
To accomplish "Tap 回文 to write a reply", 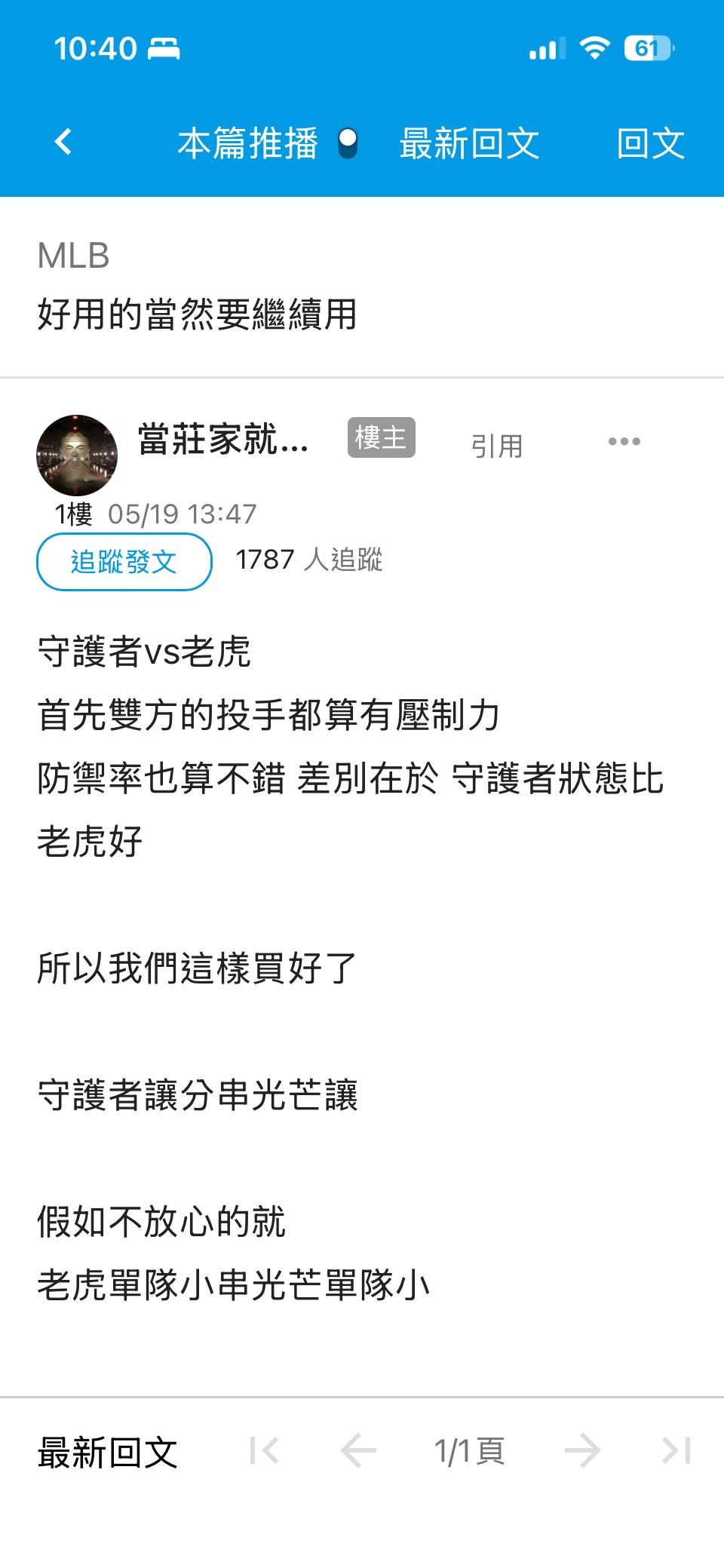I will pyautogui.click(x=650, y=143).
